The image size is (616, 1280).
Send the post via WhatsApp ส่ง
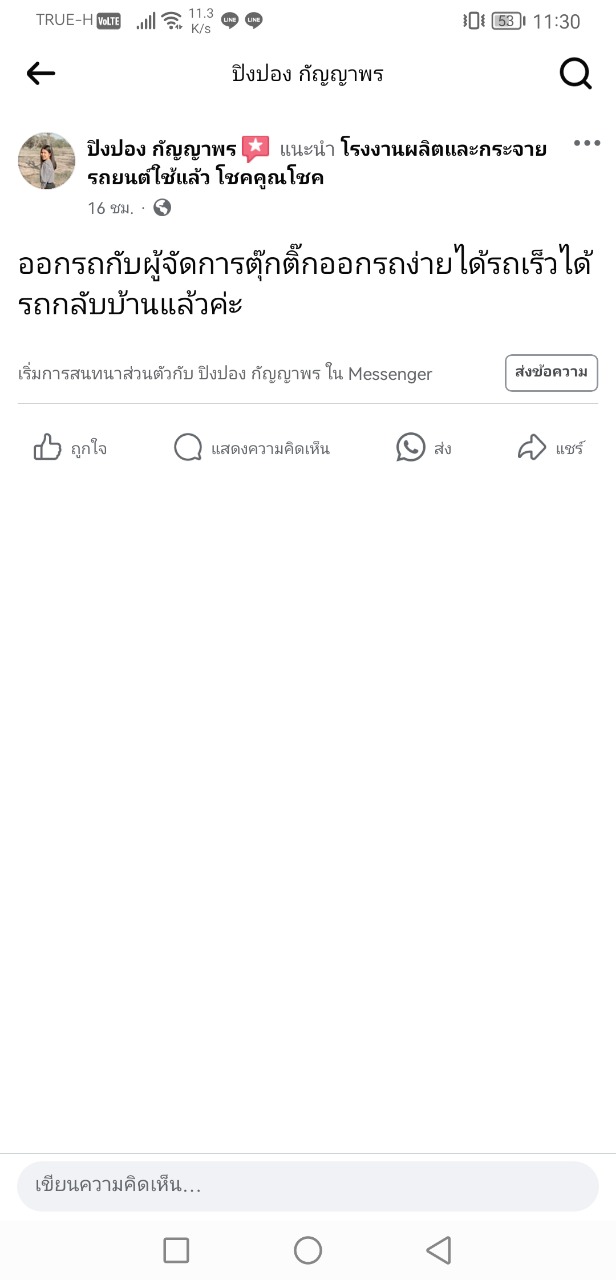(424, 448)
